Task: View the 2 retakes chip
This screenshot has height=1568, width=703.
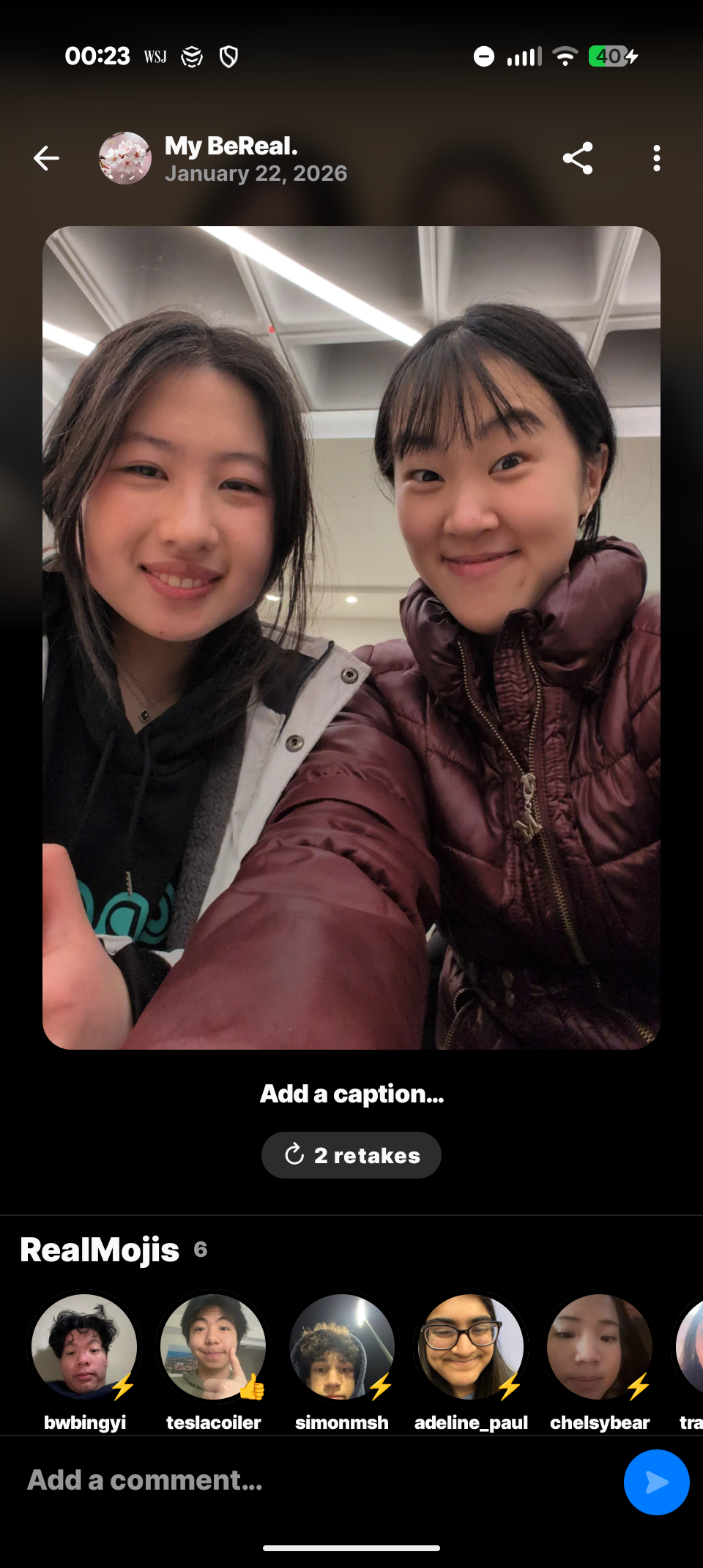Action: point(351,1155)
